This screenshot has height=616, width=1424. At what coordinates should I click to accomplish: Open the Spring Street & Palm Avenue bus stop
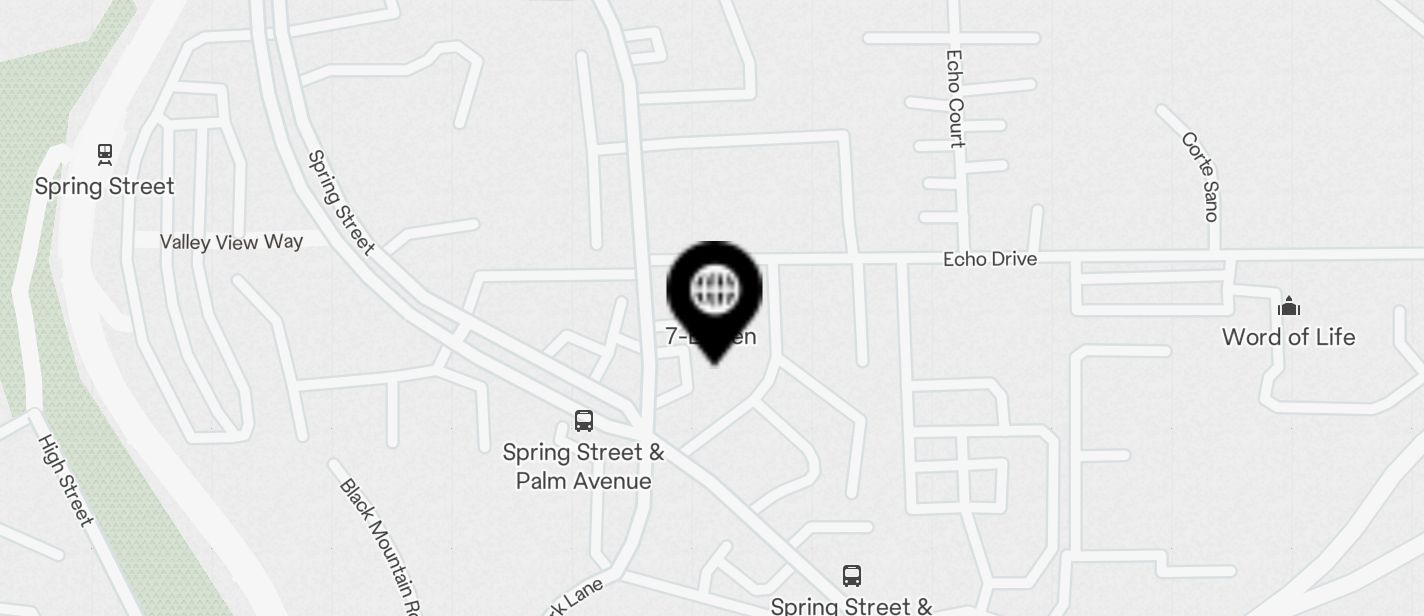pyautogui.click(x=584, y=421)
